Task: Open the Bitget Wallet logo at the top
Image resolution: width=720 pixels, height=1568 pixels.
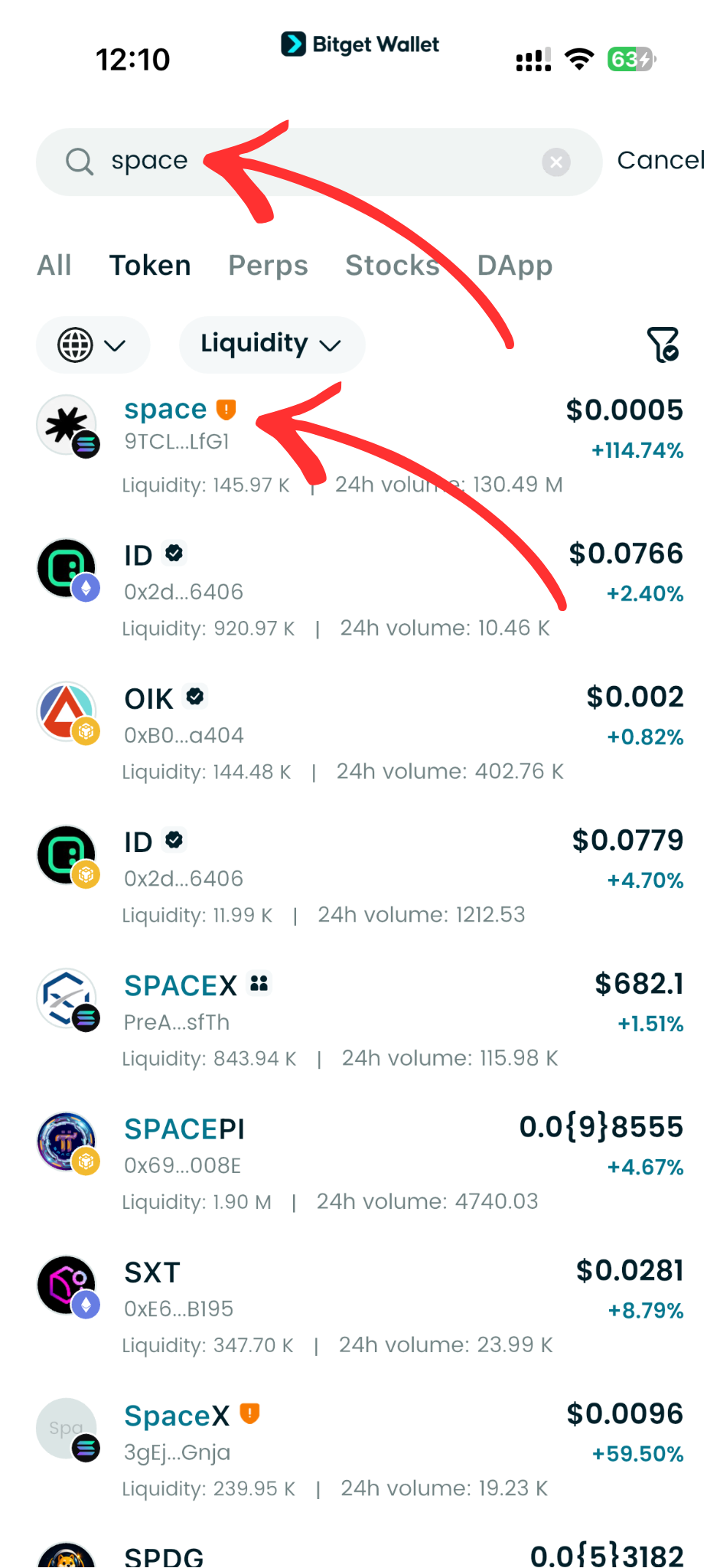Action: click(293, 44)
